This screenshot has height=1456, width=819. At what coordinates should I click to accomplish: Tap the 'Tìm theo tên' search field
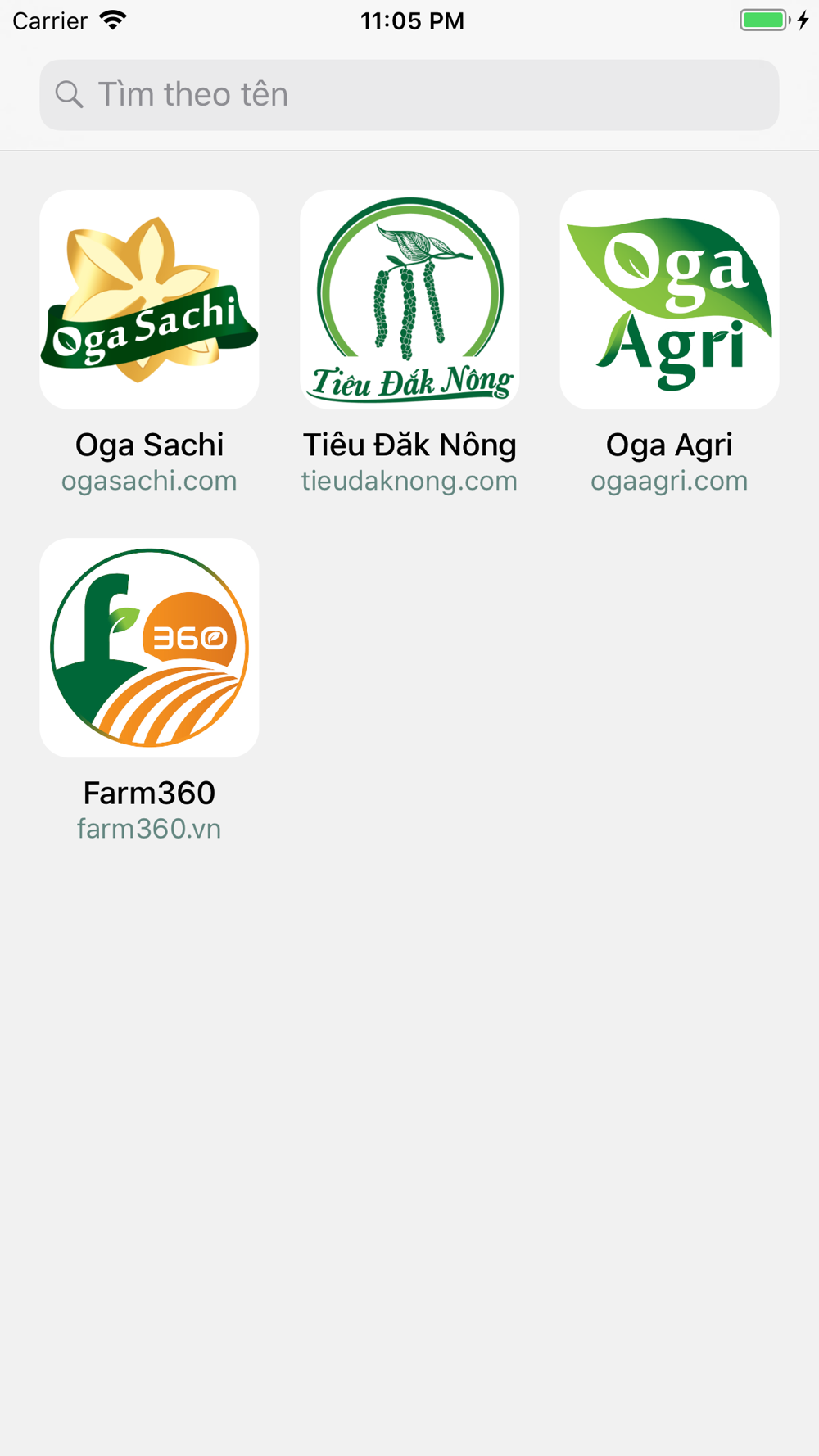click(409, 95)
